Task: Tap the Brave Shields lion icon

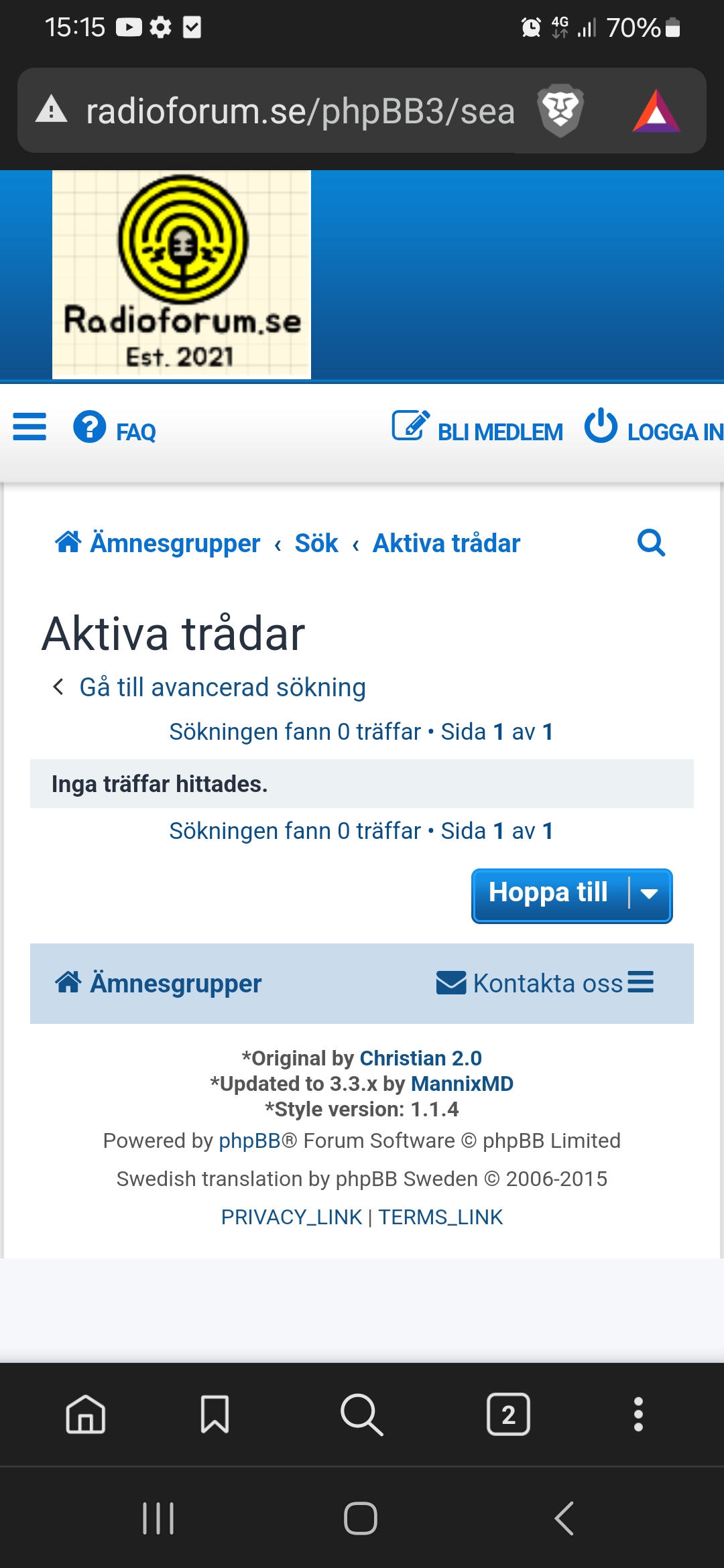Action: pyautogui.click(x=560, y=110)
